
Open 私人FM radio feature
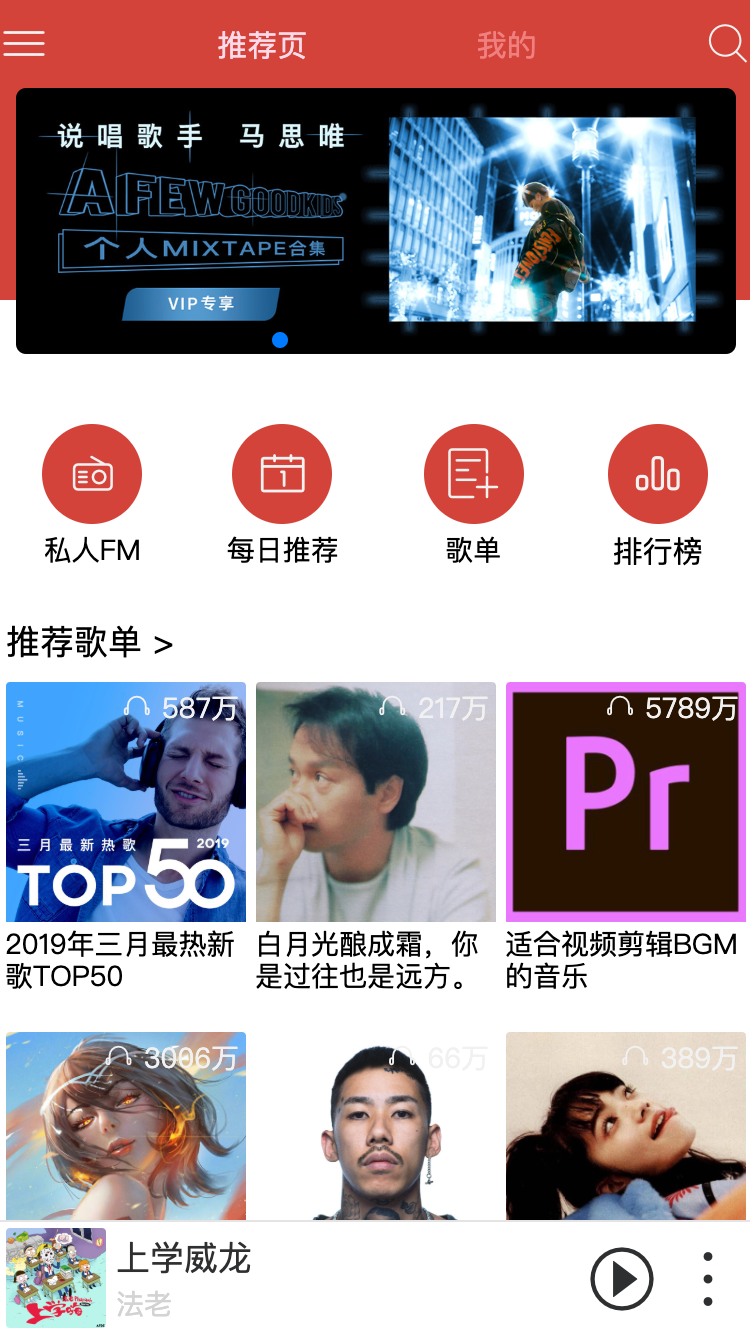click(92, 490)
